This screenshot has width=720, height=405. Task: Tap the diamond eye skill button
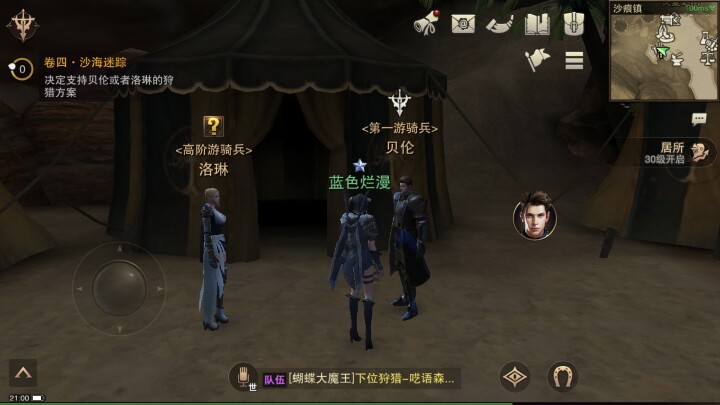515,377
